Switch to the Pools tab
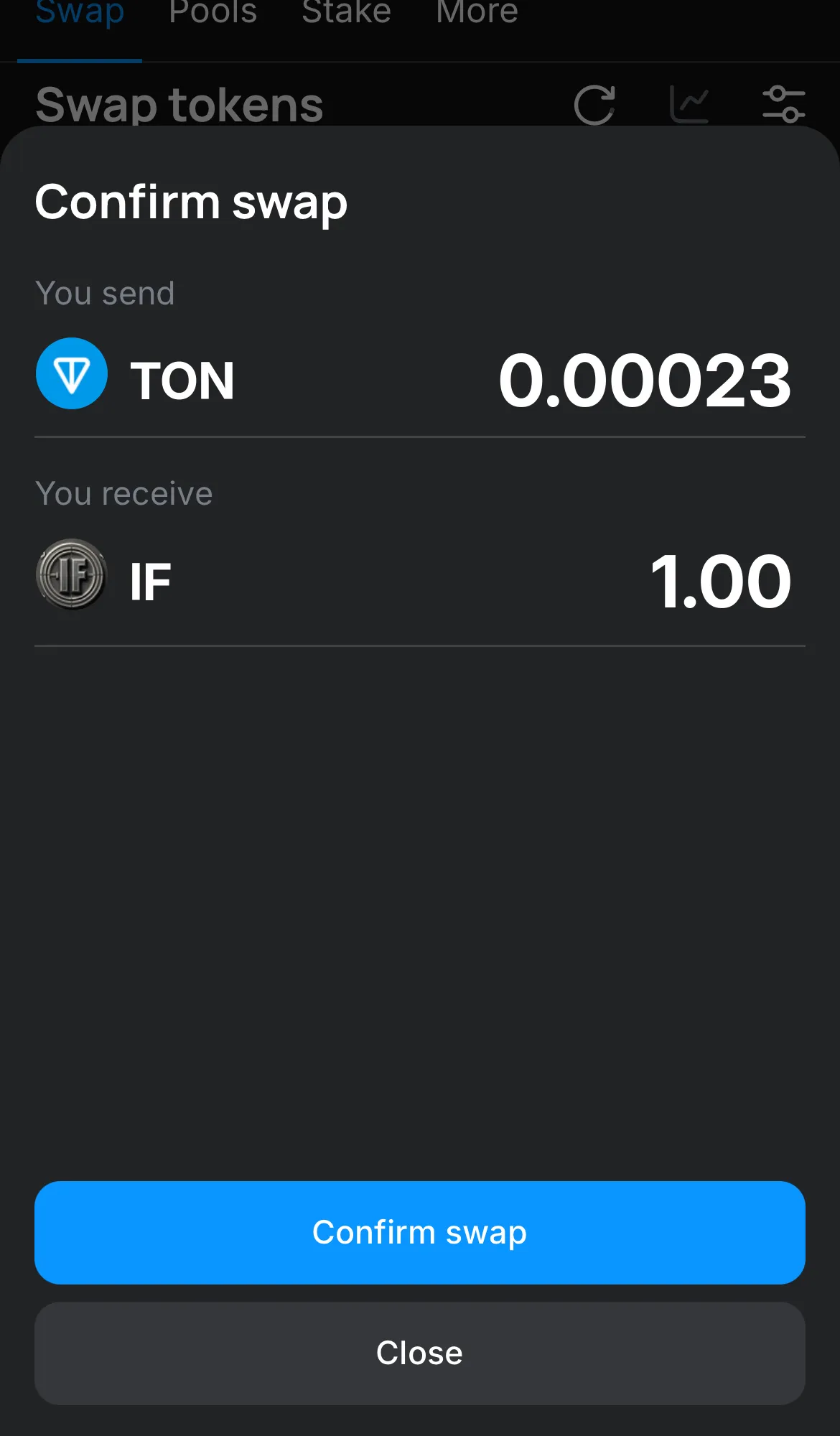Viewport: 840px width, 1436px height. (x=213, y=13)
